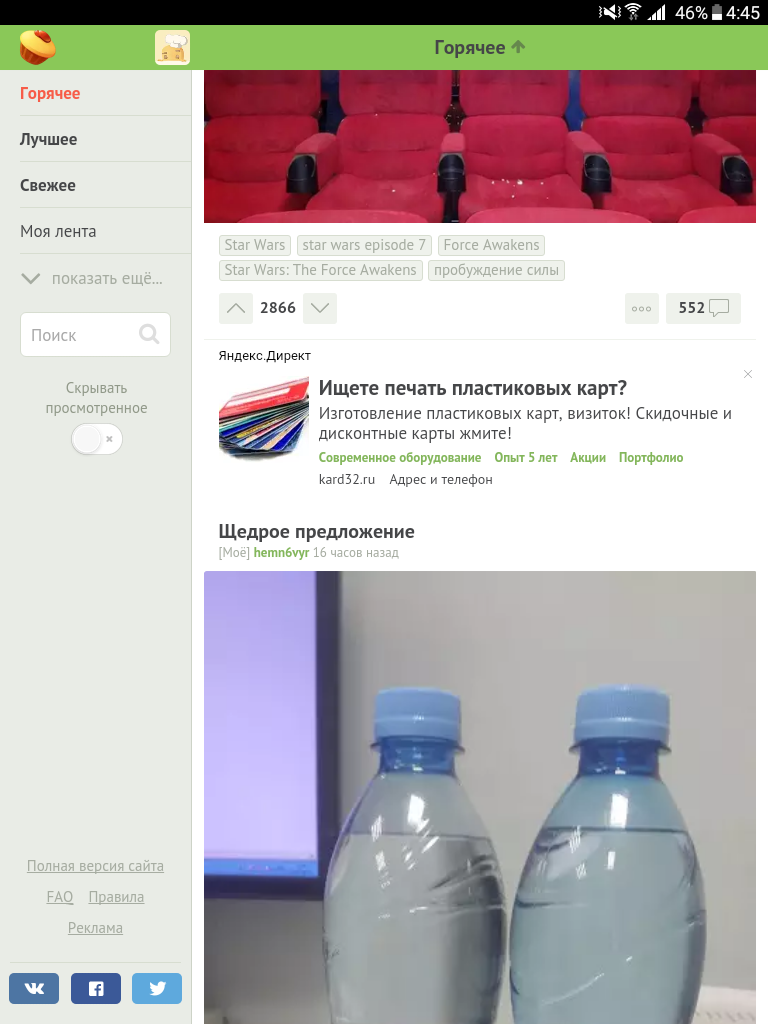768x1024 pixels.
Task: Open the FAQ link
Action: [x=60, y=897]
